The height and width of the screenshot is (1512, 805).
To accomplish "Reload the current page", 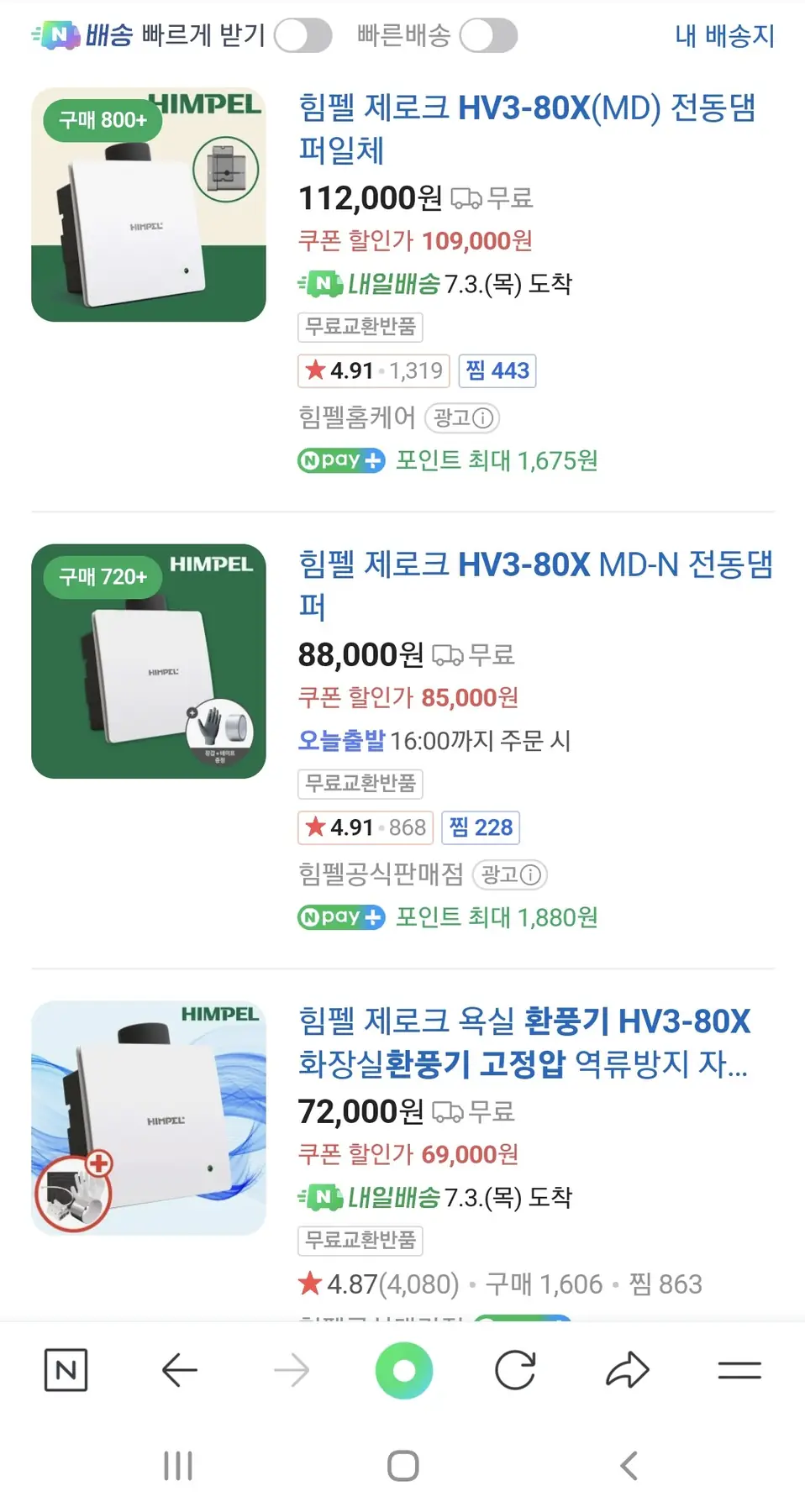I will pos(515,1370).
